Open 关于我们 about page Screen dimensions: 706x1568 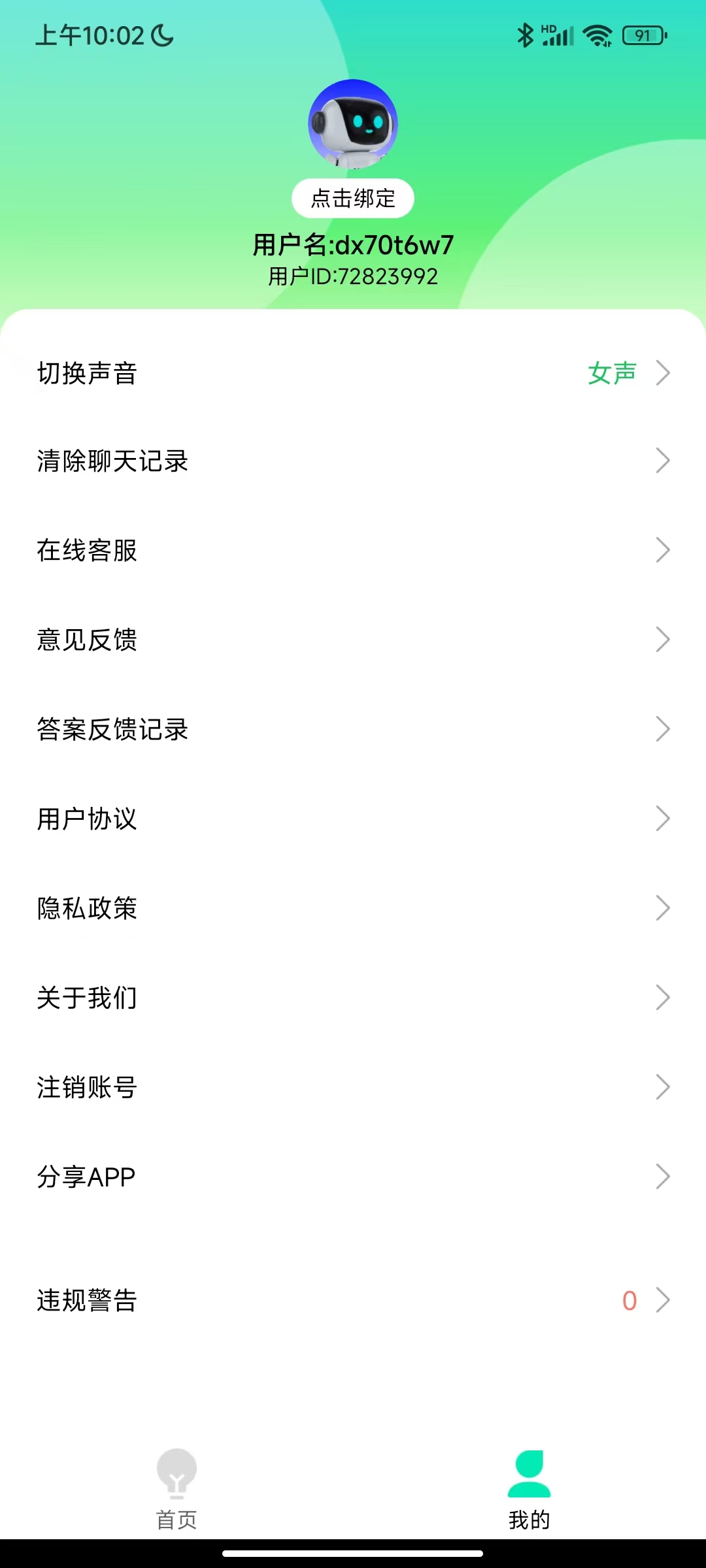pyautogui.click(x=353, y=998)
